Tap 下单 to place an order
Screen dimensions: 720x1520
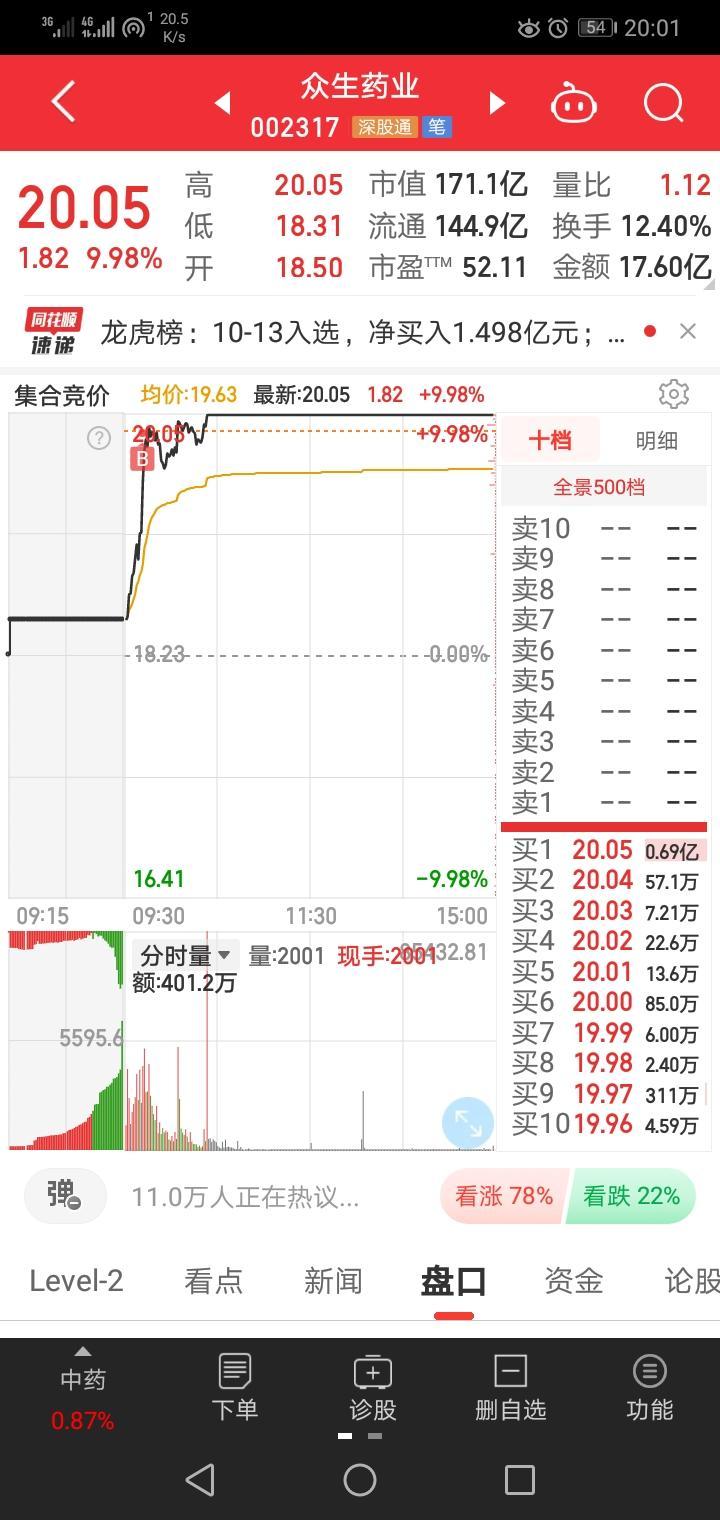point(235,1388)
